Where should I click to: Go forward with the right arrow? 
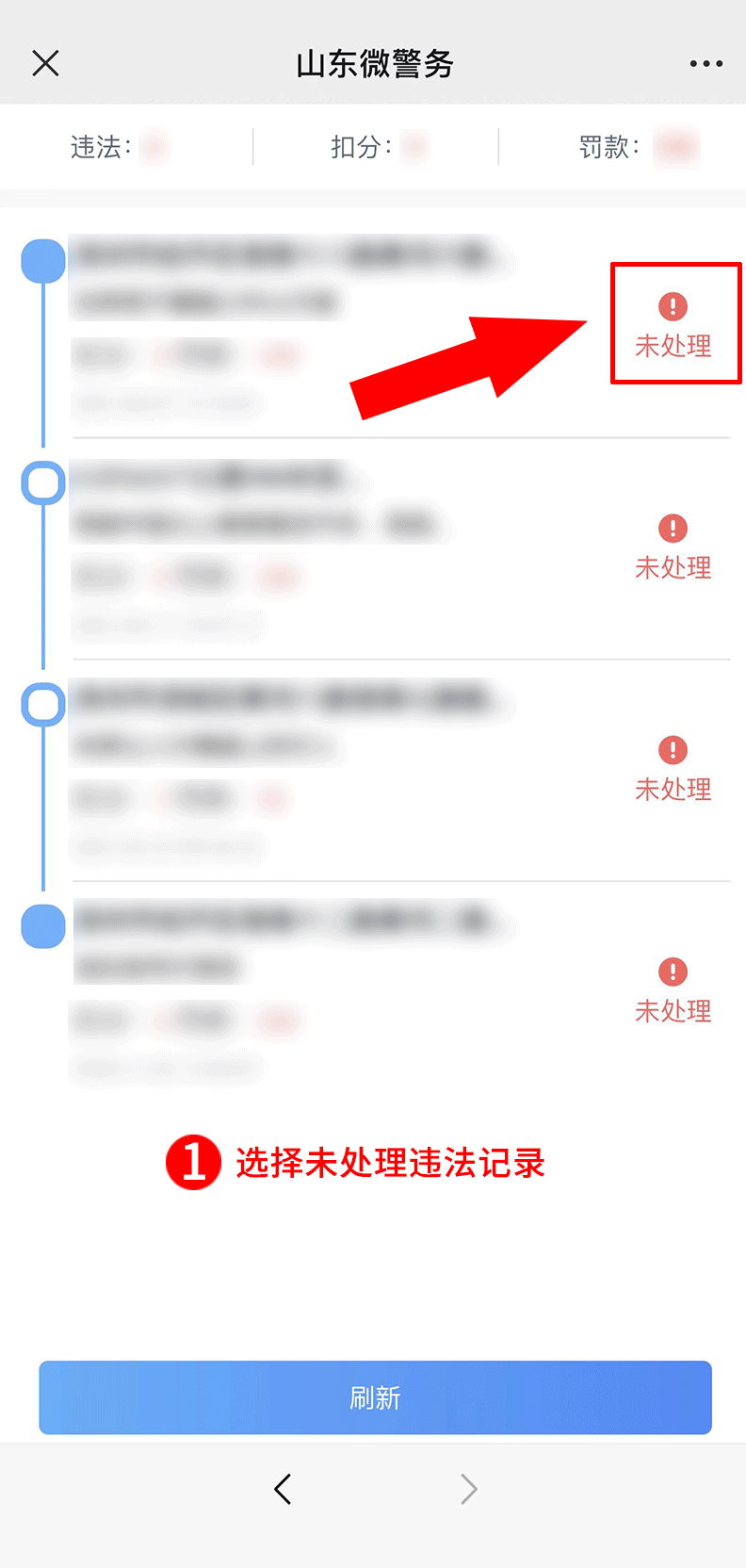[x=468, y=1489]
